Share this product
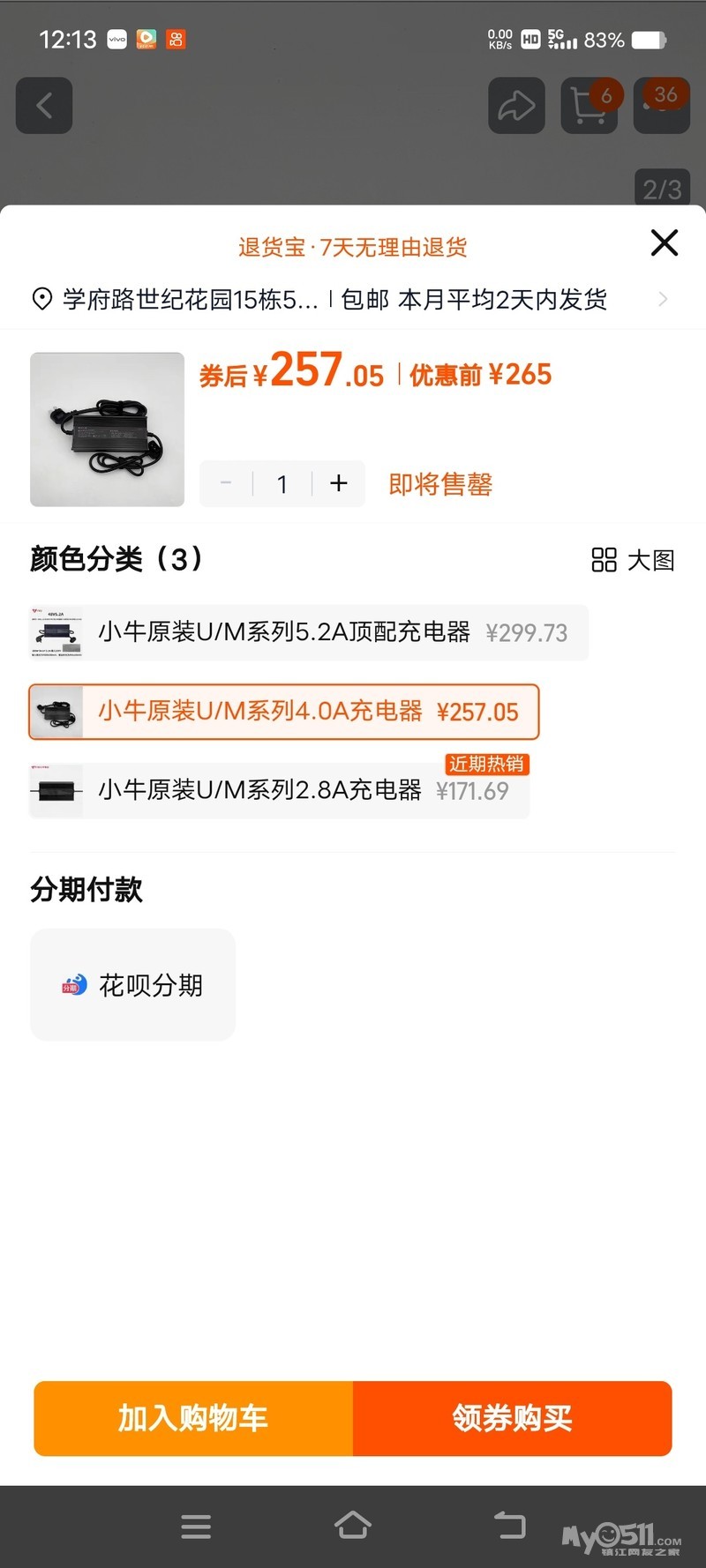This screenshot has width=706, height=1568. [516, 106]
